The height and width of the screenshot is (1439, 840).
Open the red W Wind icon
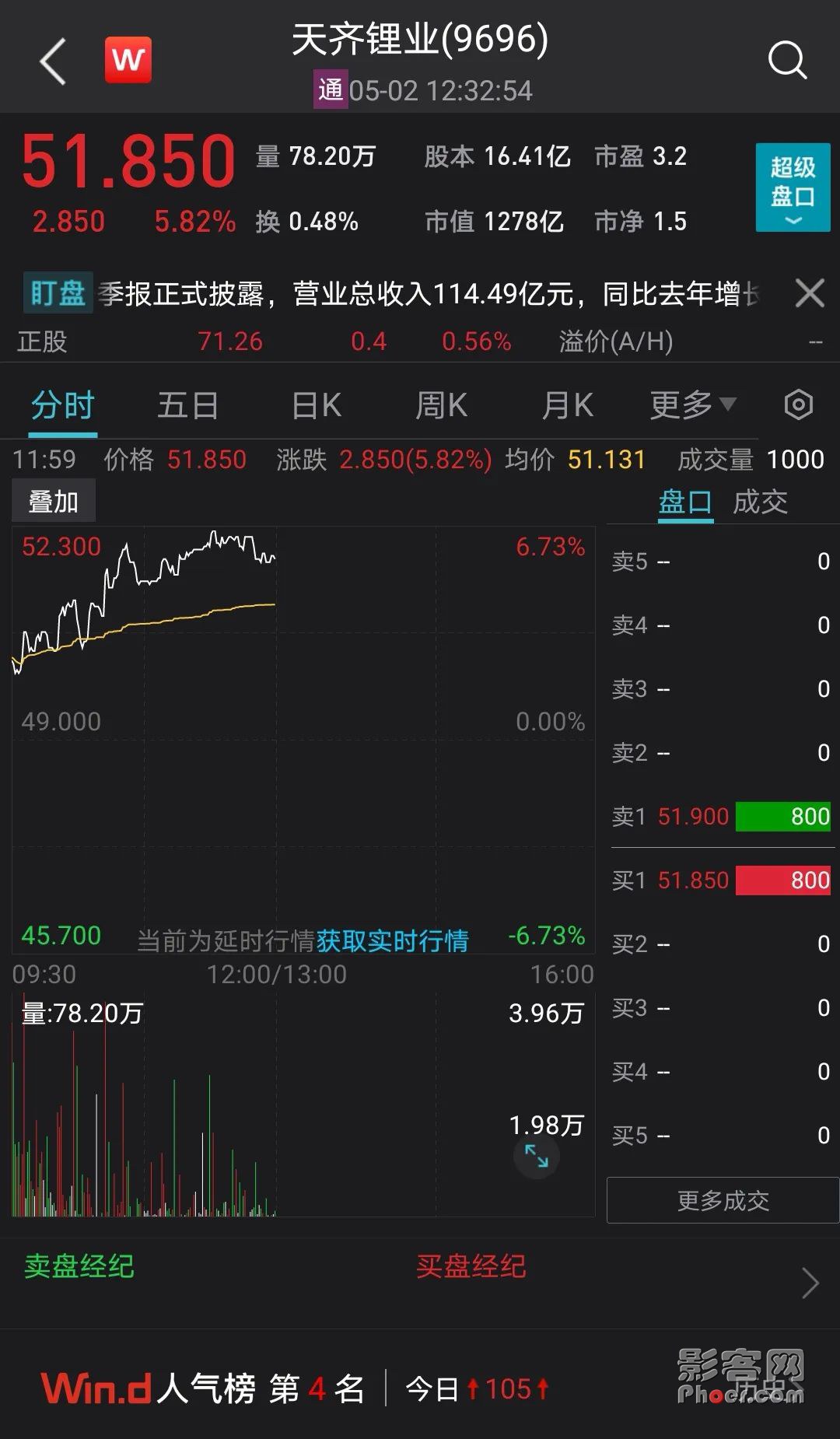click(x=128, y=60)
